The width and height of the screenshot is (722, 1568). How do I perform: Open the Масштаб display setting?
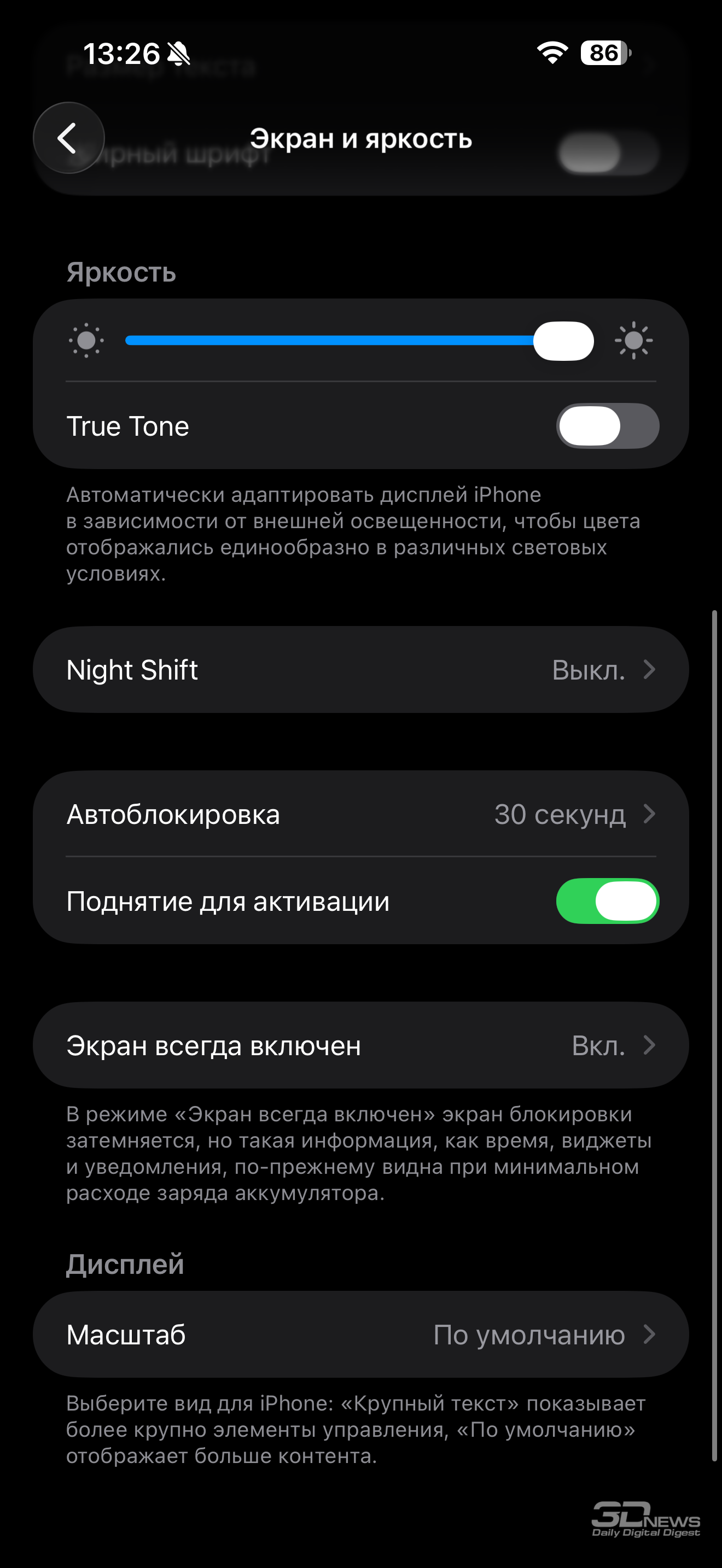pyautogui.click(x=360, y=1335)
